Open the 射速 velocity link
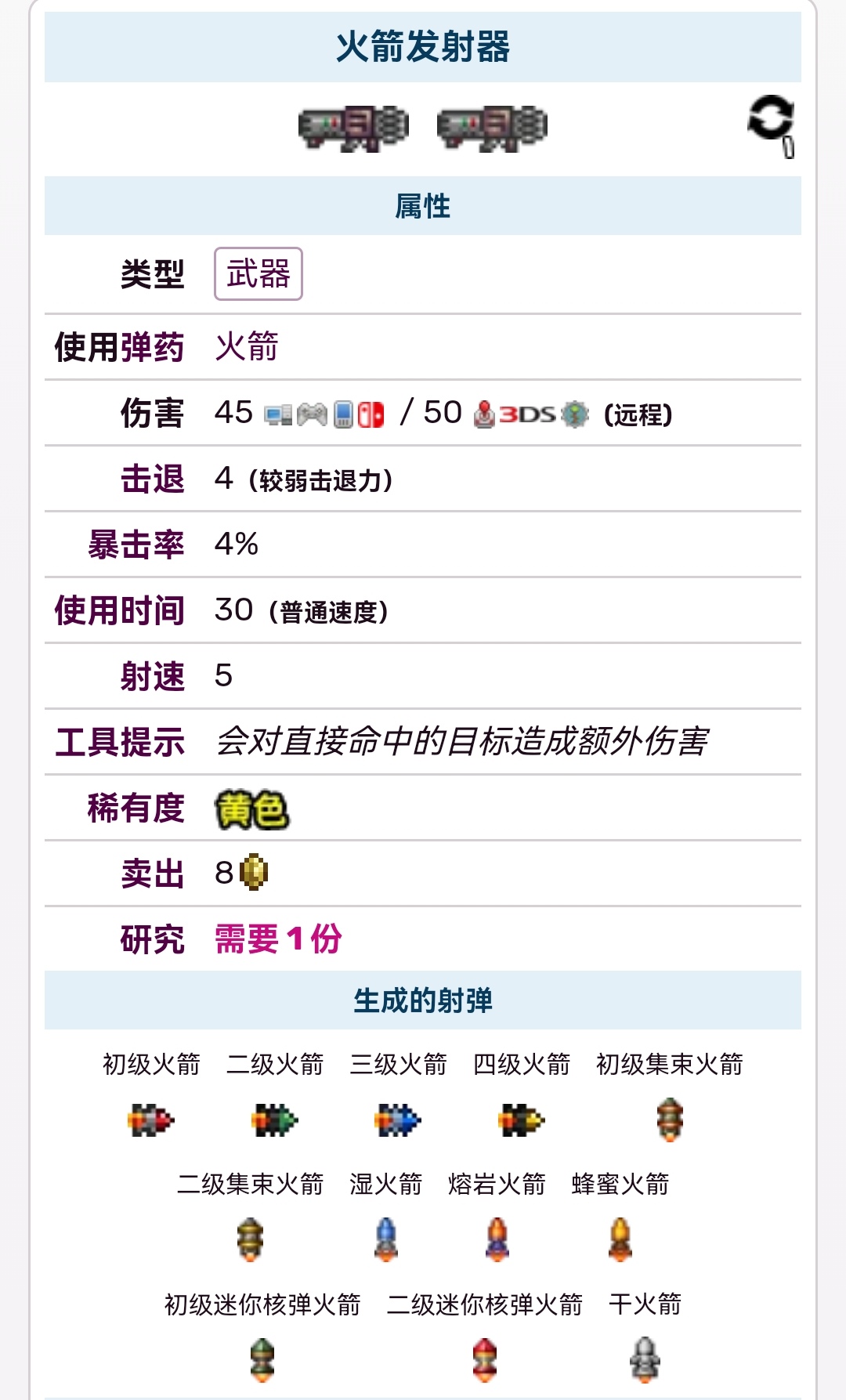 point(153,676)
